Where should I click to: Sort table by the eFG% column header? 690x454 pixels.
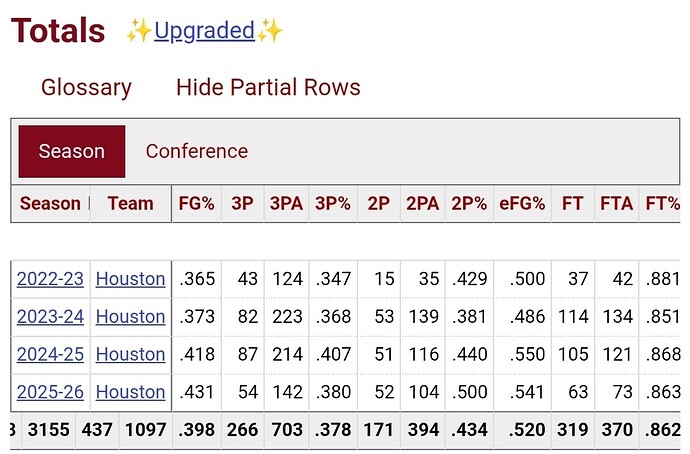pyautogui.click(x=522, y=204)
